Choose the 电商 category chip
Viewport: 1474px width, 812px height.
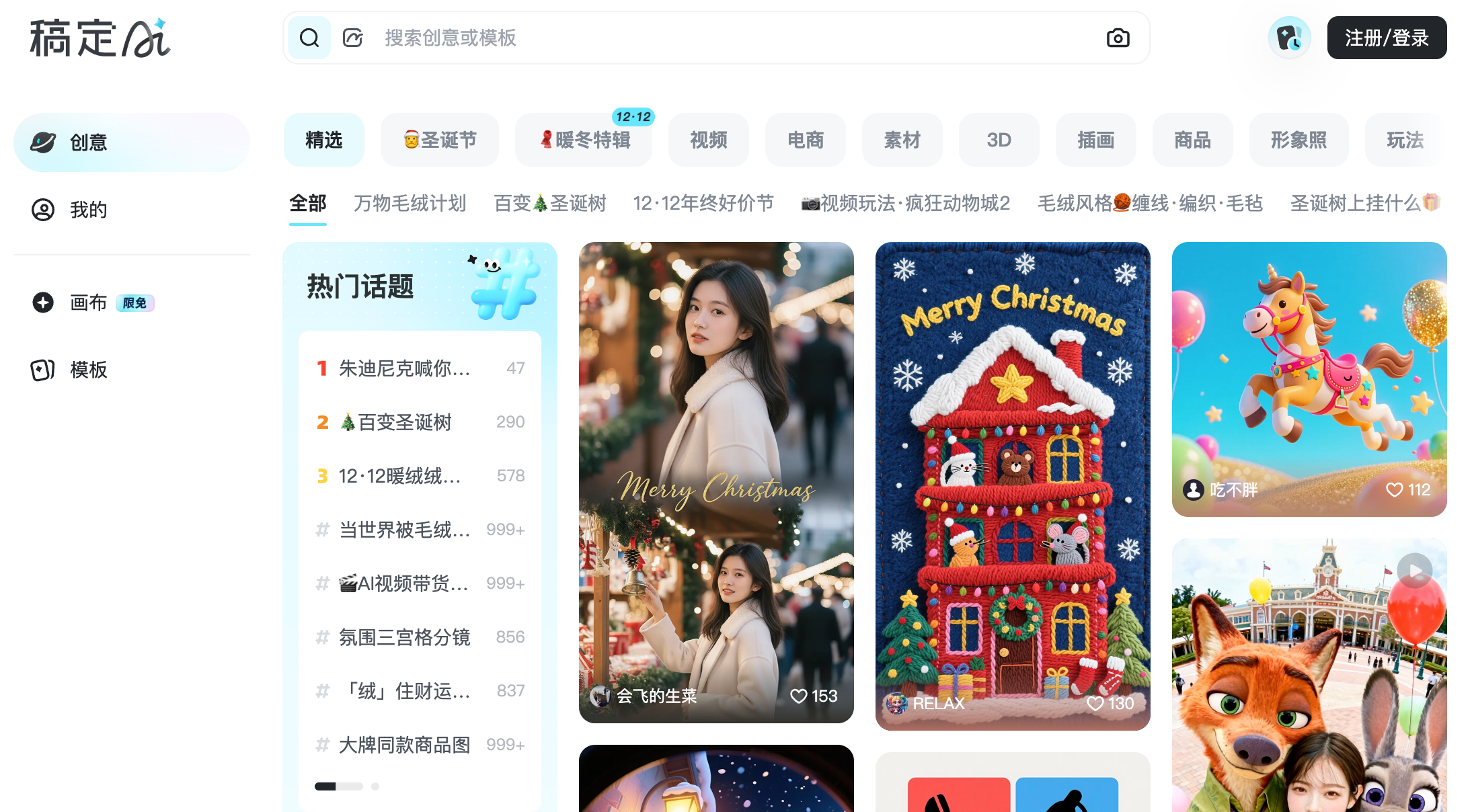pos(806,140)
